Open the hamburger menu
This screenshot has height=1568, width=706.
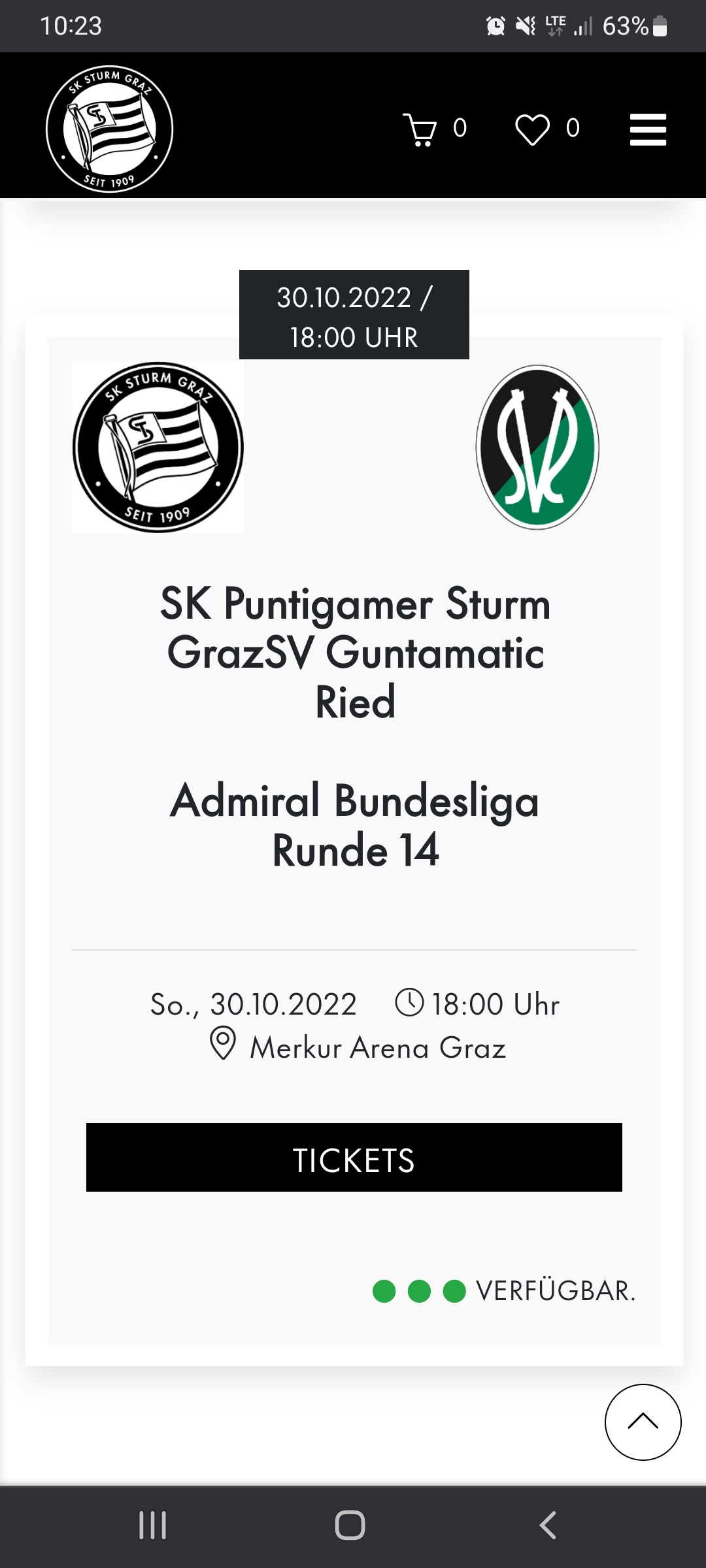[x=648, y=129]
